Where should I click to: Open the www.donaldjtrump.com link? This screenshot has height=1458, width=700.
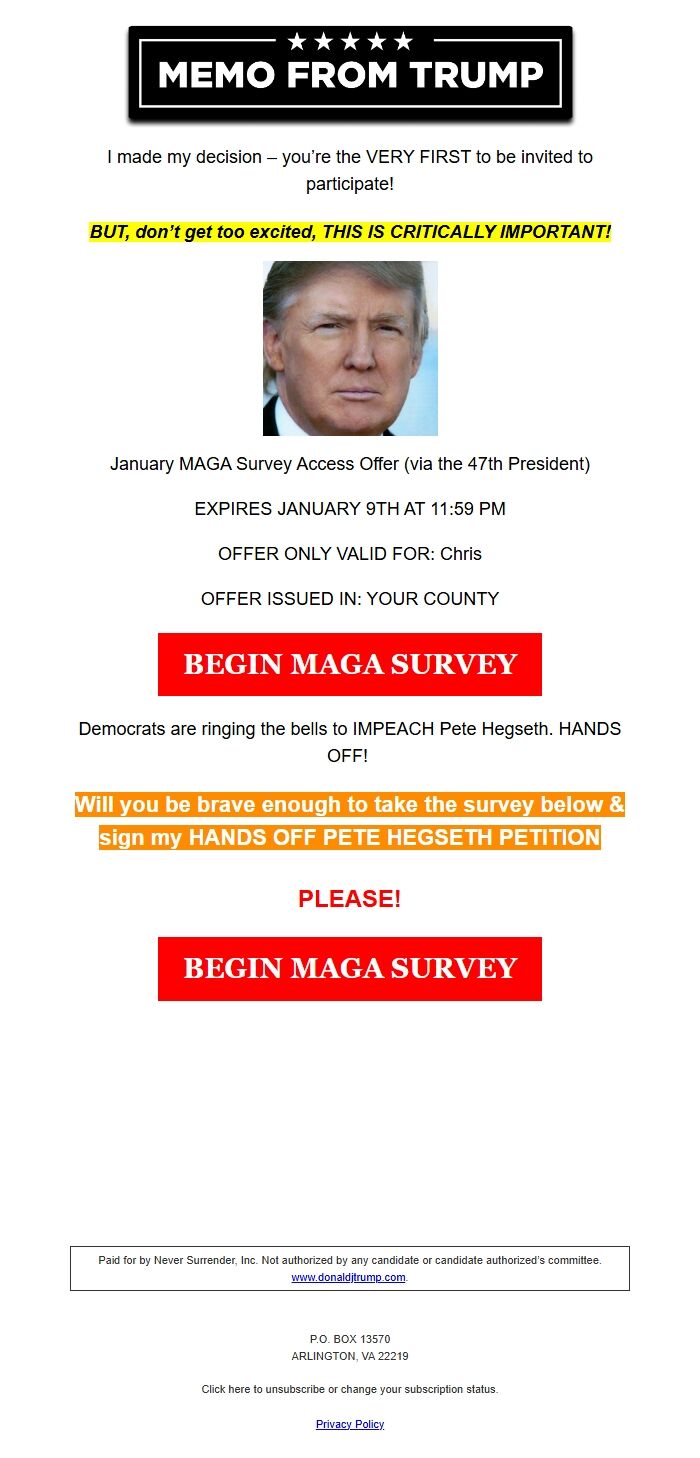[349, 1277]
